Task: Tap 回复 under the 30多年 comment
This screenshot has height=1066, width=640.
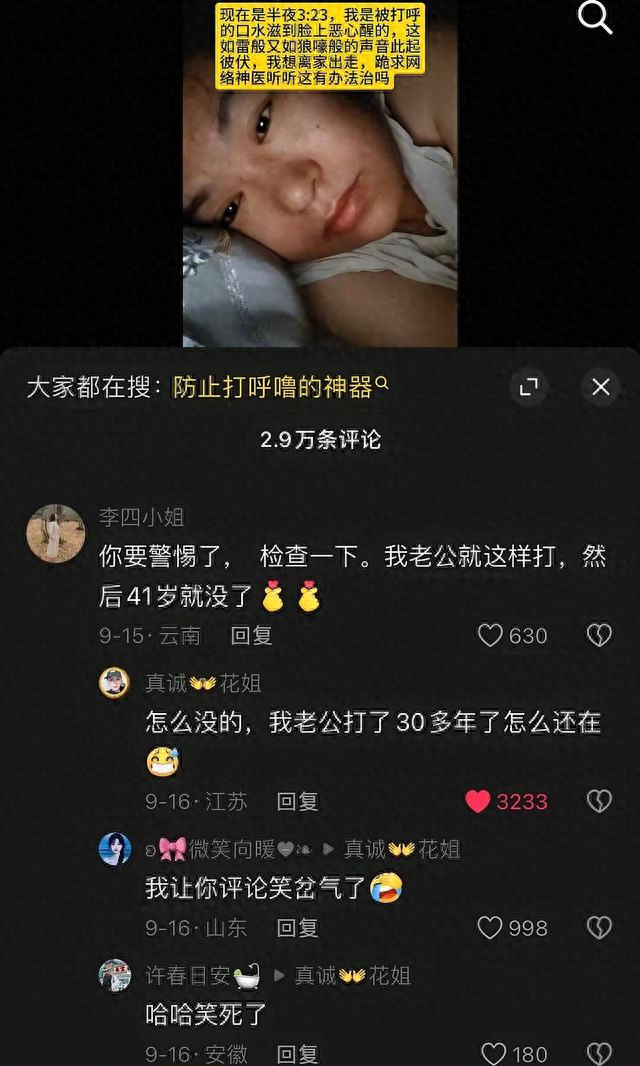Action: coord(297,801)
